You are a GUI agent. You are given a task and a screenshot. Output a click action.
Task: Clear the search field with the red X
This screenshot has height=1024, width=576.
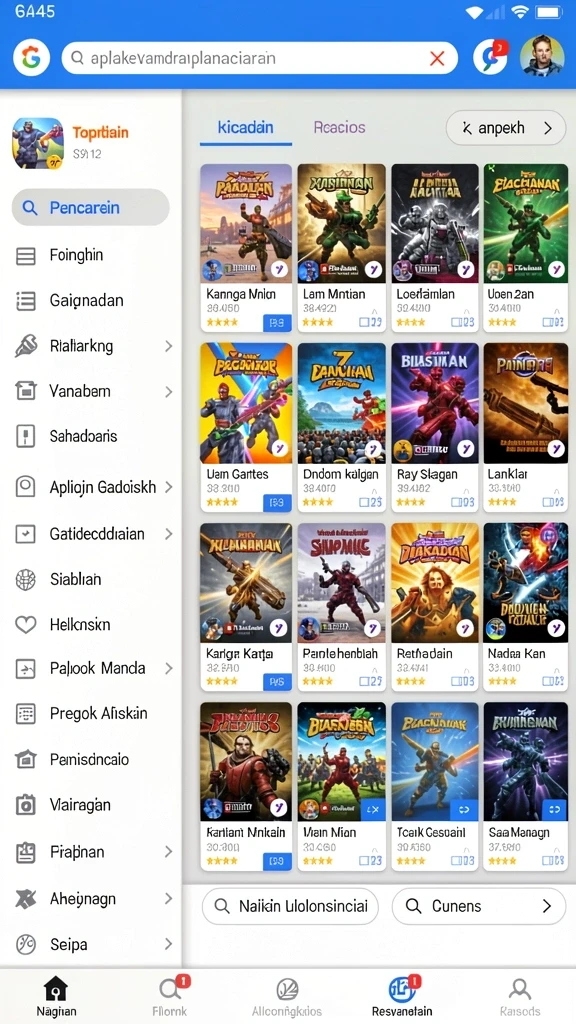437,59
